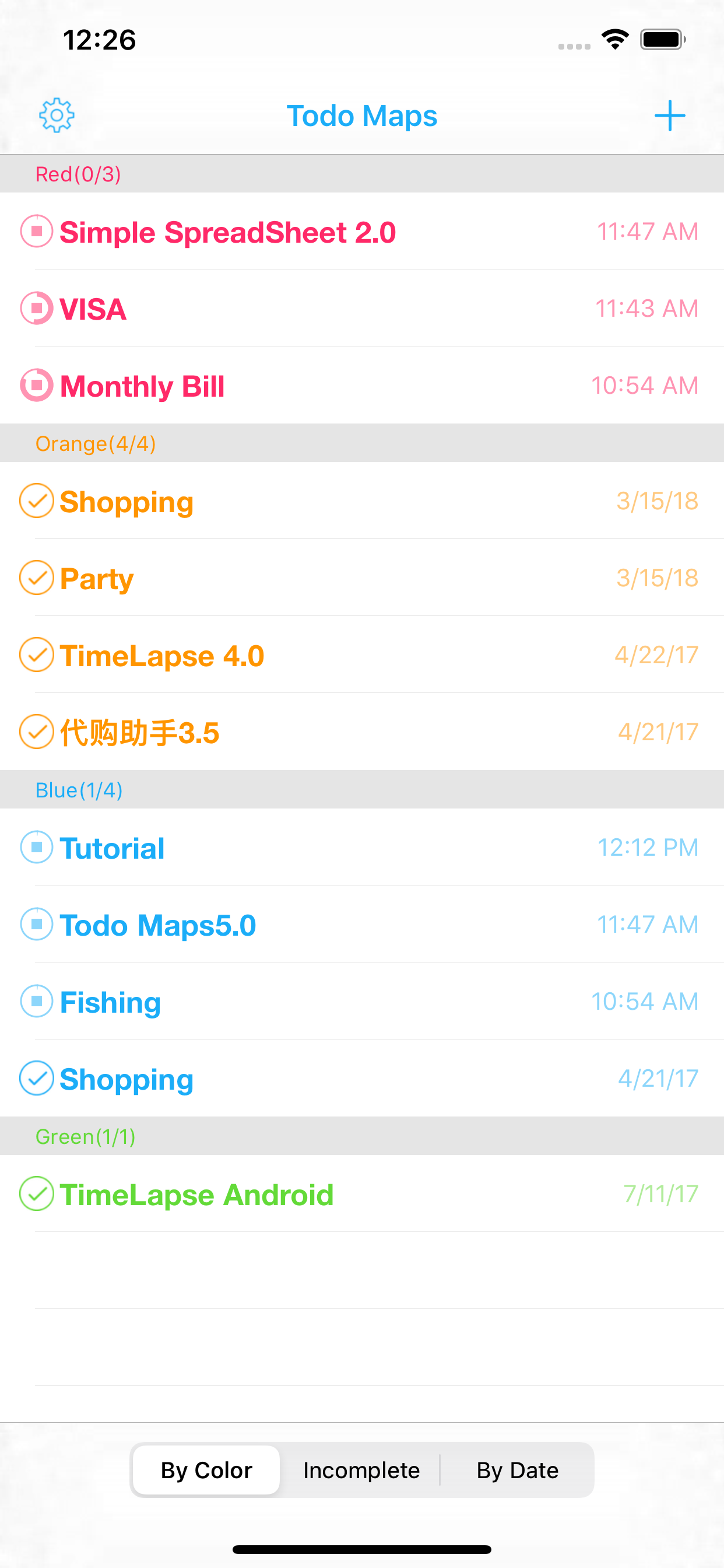The image size is (724, 1568).
Task: Sort lists By Date
Action: 517,1470
